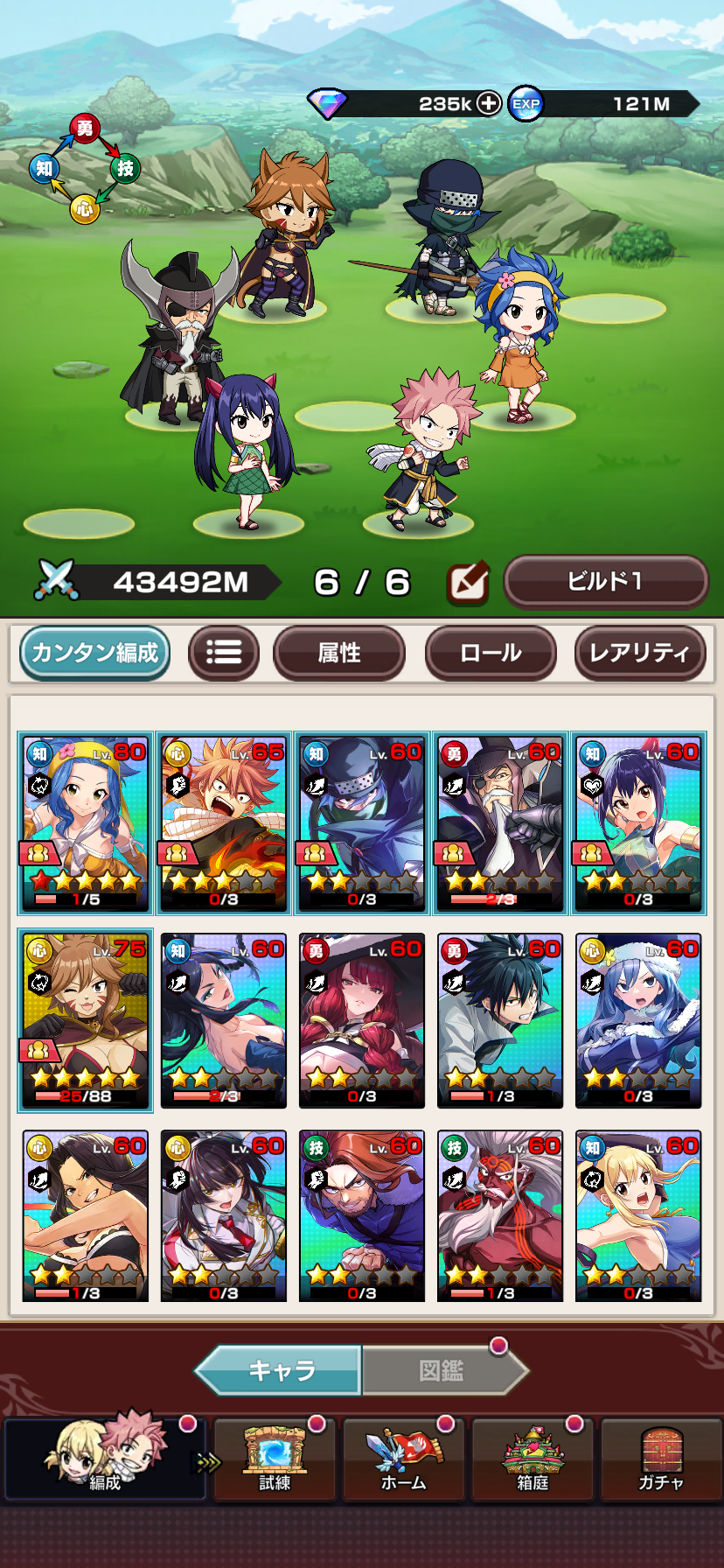This screenshot has height=1568, width=724.
Task: Open the team edit pencil icon
Action: (x=468, y=582)
